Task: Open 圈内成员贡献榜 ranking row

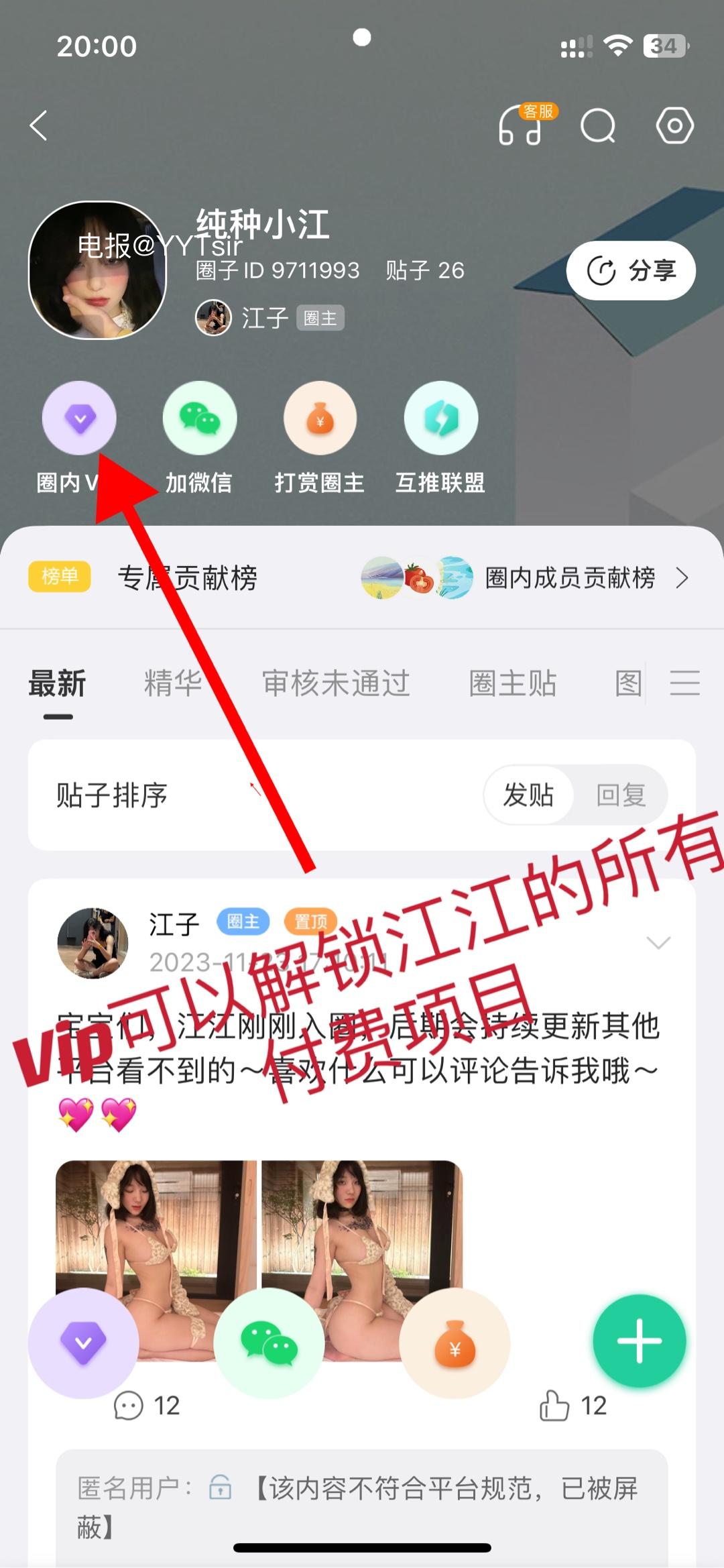Action: [x=526, y=577]
